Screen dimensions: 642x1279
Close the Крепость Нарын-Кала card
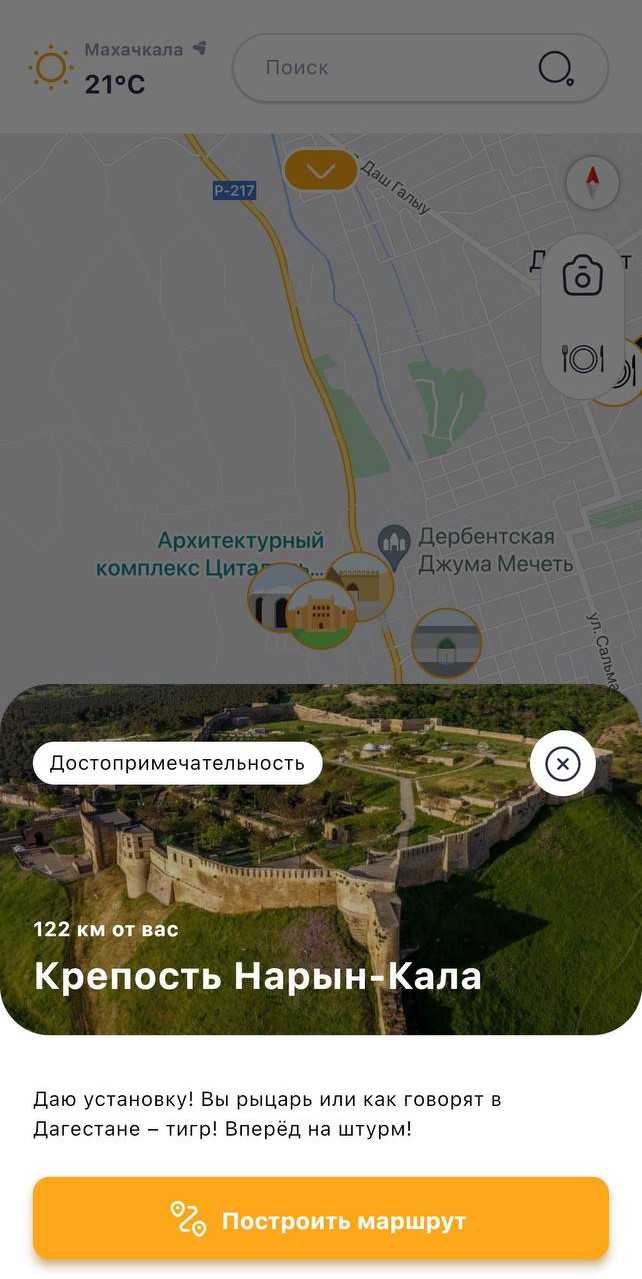pyautogui.click(x=562, y=765)
